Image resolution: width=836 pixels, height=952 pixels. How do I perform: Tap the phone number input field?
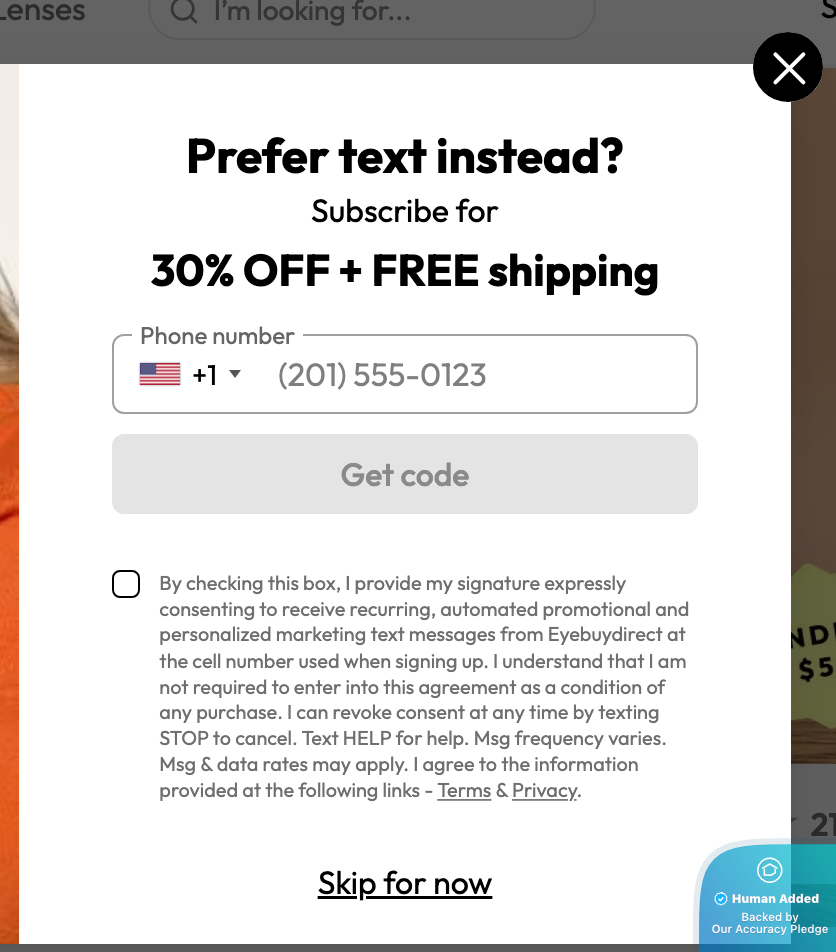point(470,375)
